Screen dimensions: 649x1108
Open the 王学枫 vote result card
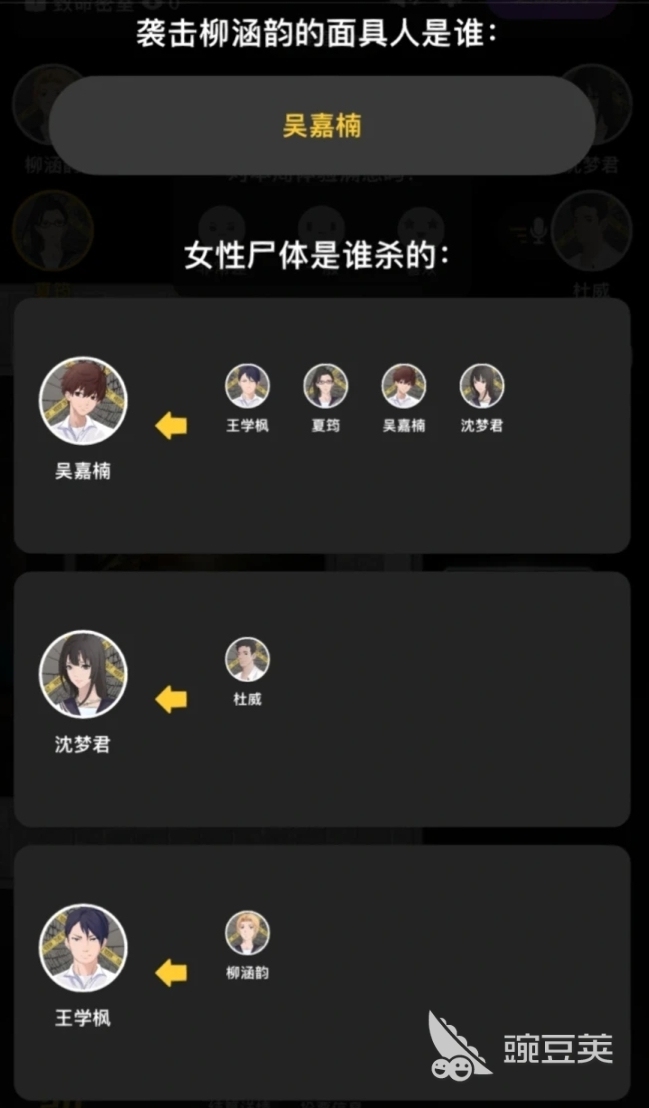pyautogui.click(x=322, y=972)
